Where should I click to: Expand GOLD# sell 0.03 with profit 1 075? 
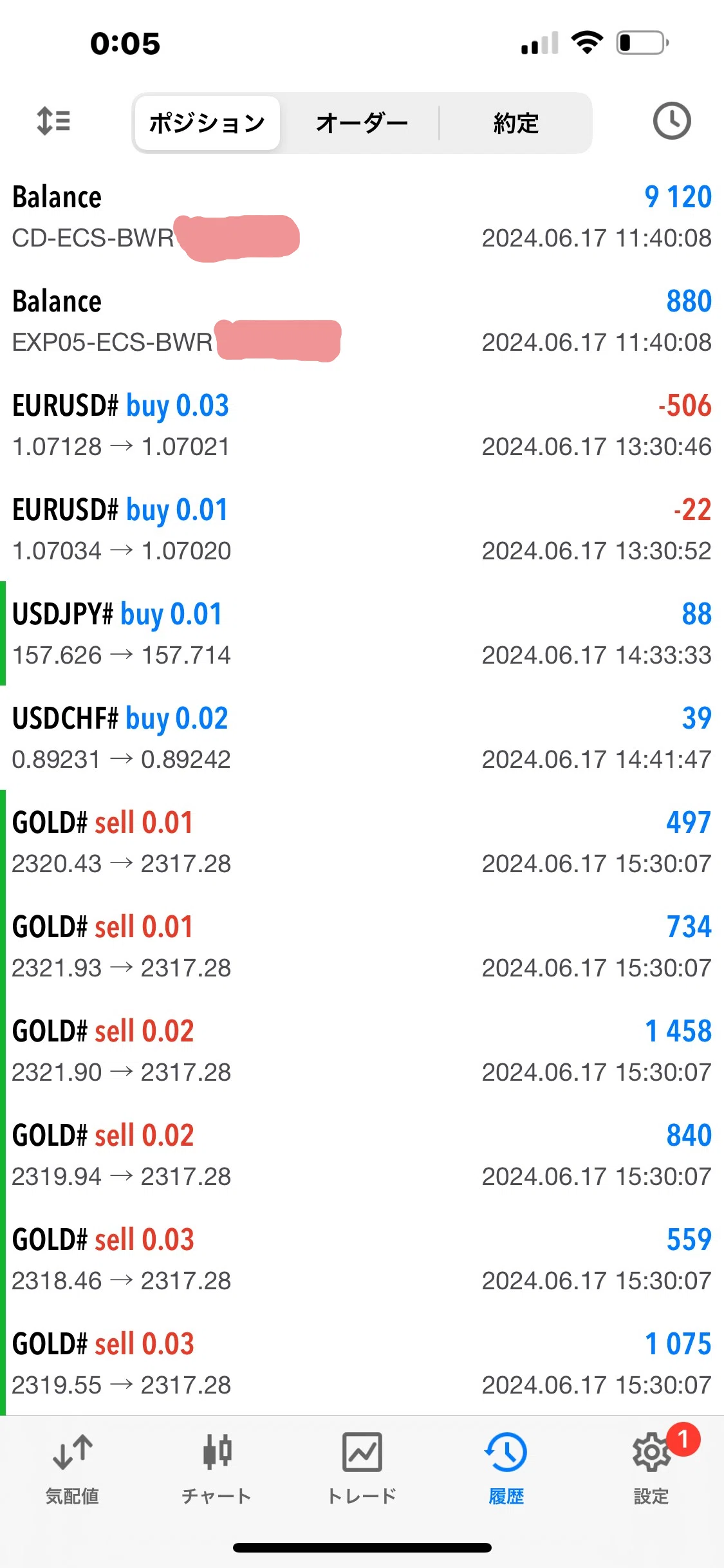tap(362, 1364)
